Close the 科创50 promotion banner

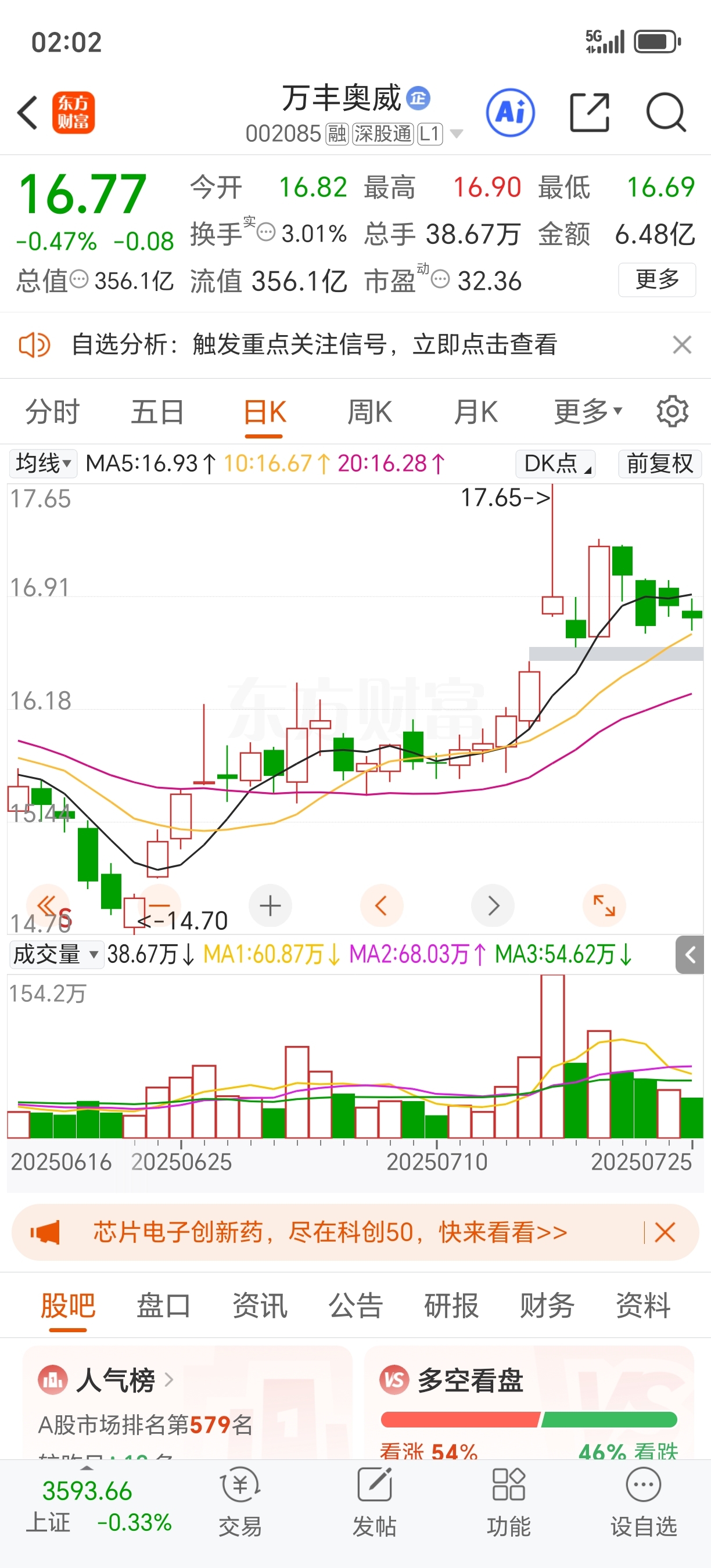[x=665, y=1232]
